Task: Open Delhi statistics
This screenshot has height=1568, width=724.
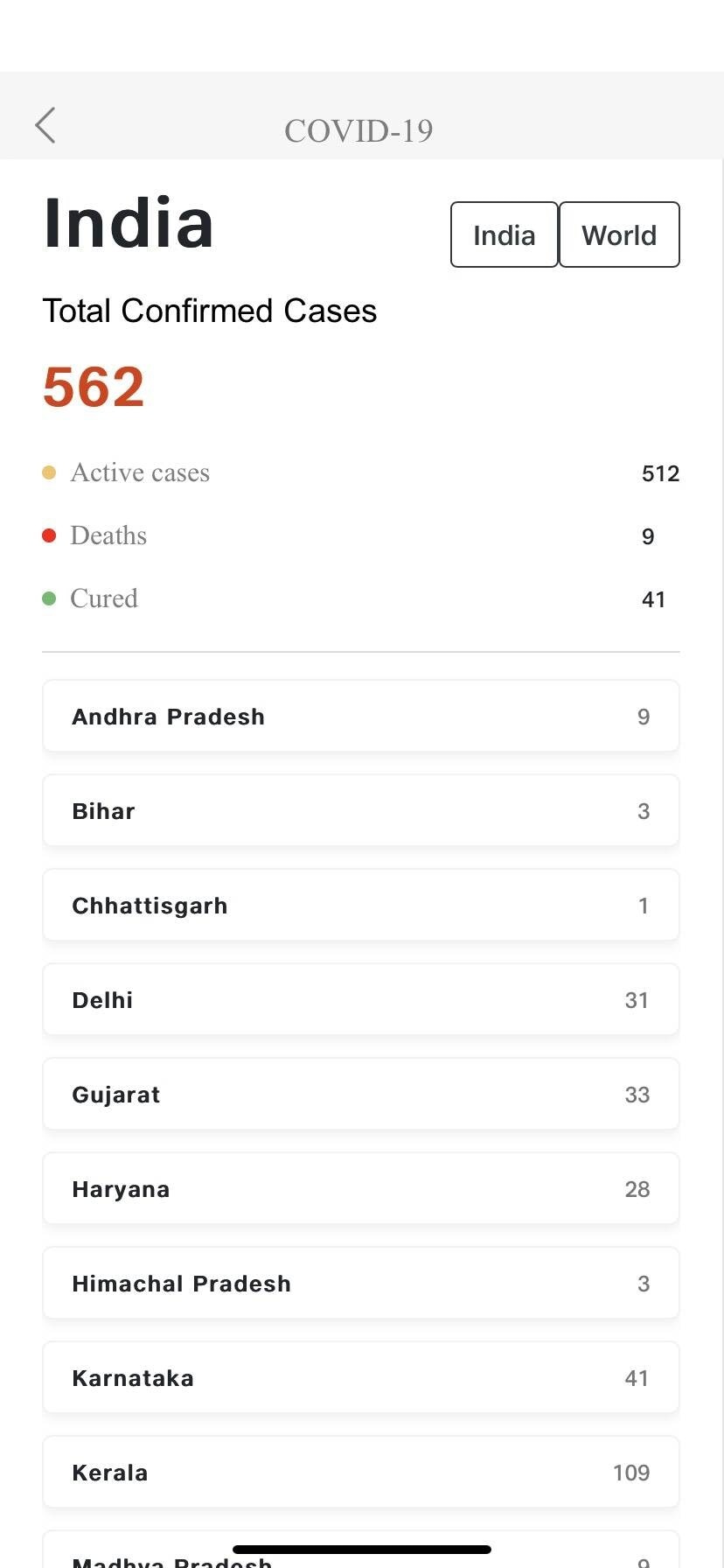Action: pyautogui.click(x=361, y=999)
